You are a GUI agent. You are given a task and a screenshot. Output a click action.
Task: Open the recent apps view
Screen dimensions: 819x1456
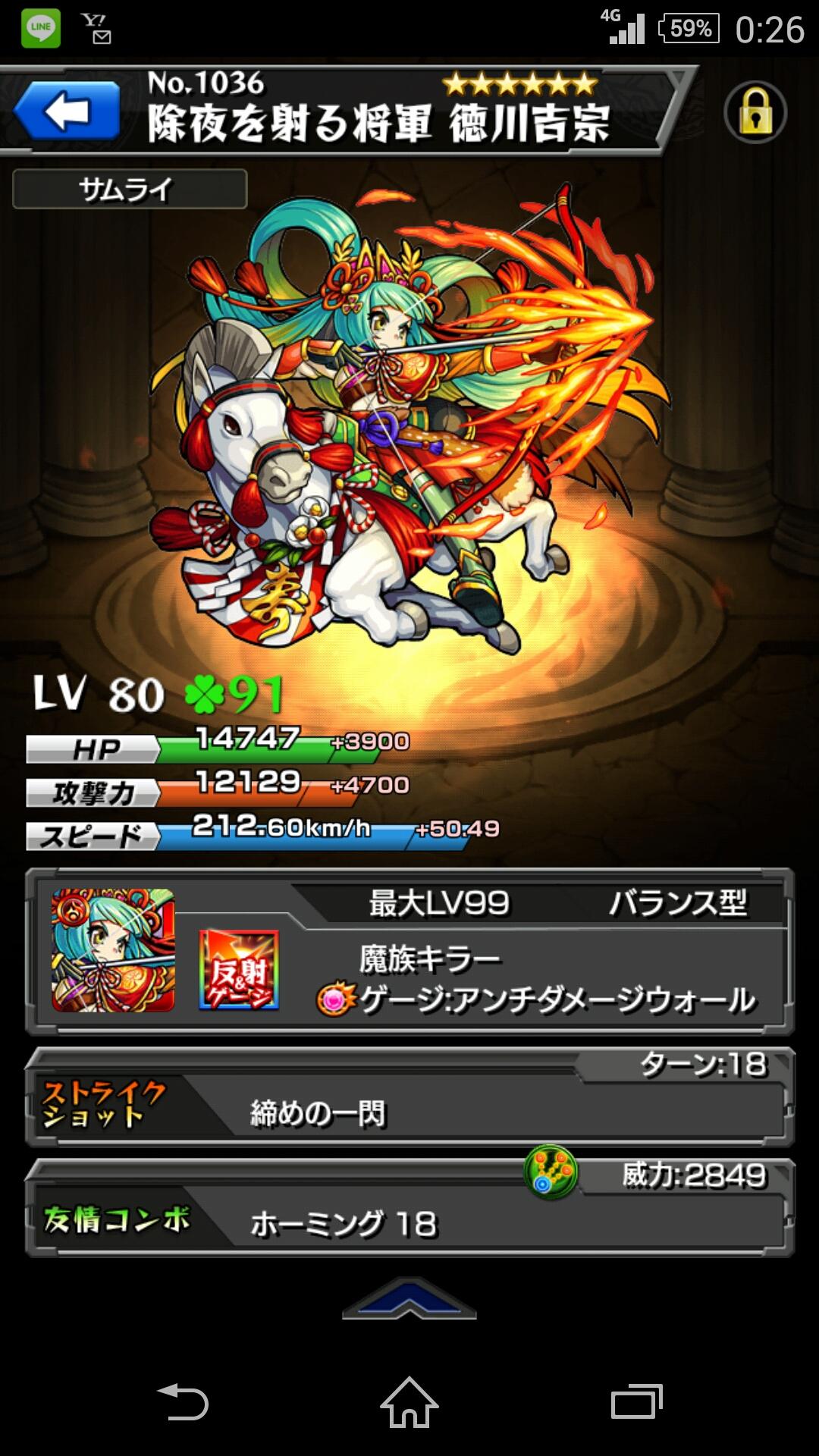tap(636, 1402)
